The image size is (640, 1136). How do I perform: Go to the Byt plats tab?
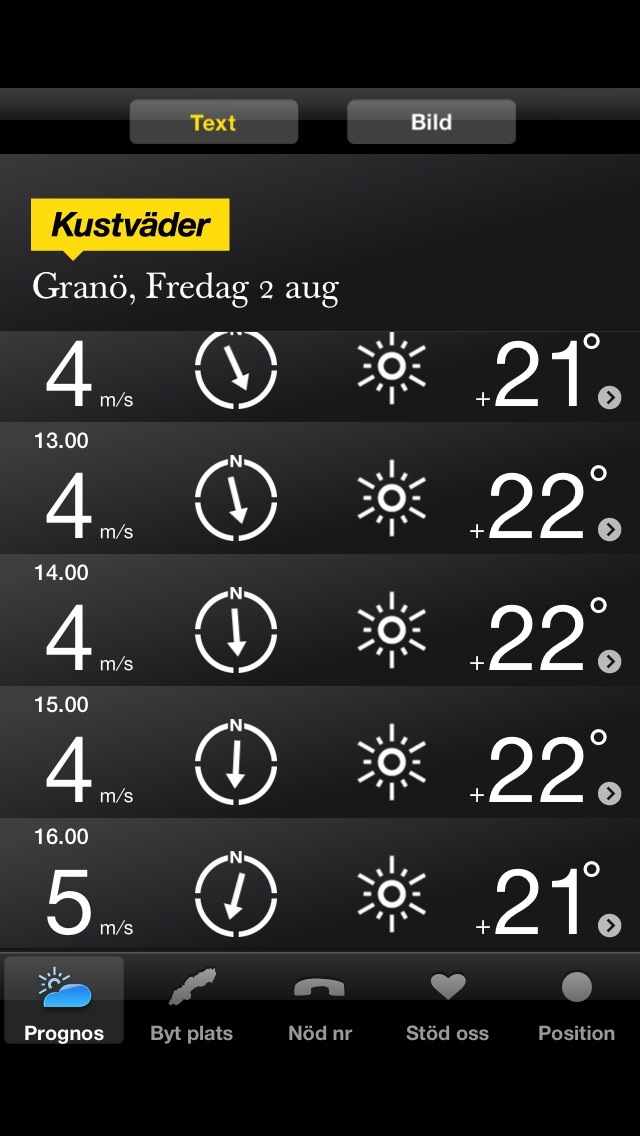coord(191,1000)
